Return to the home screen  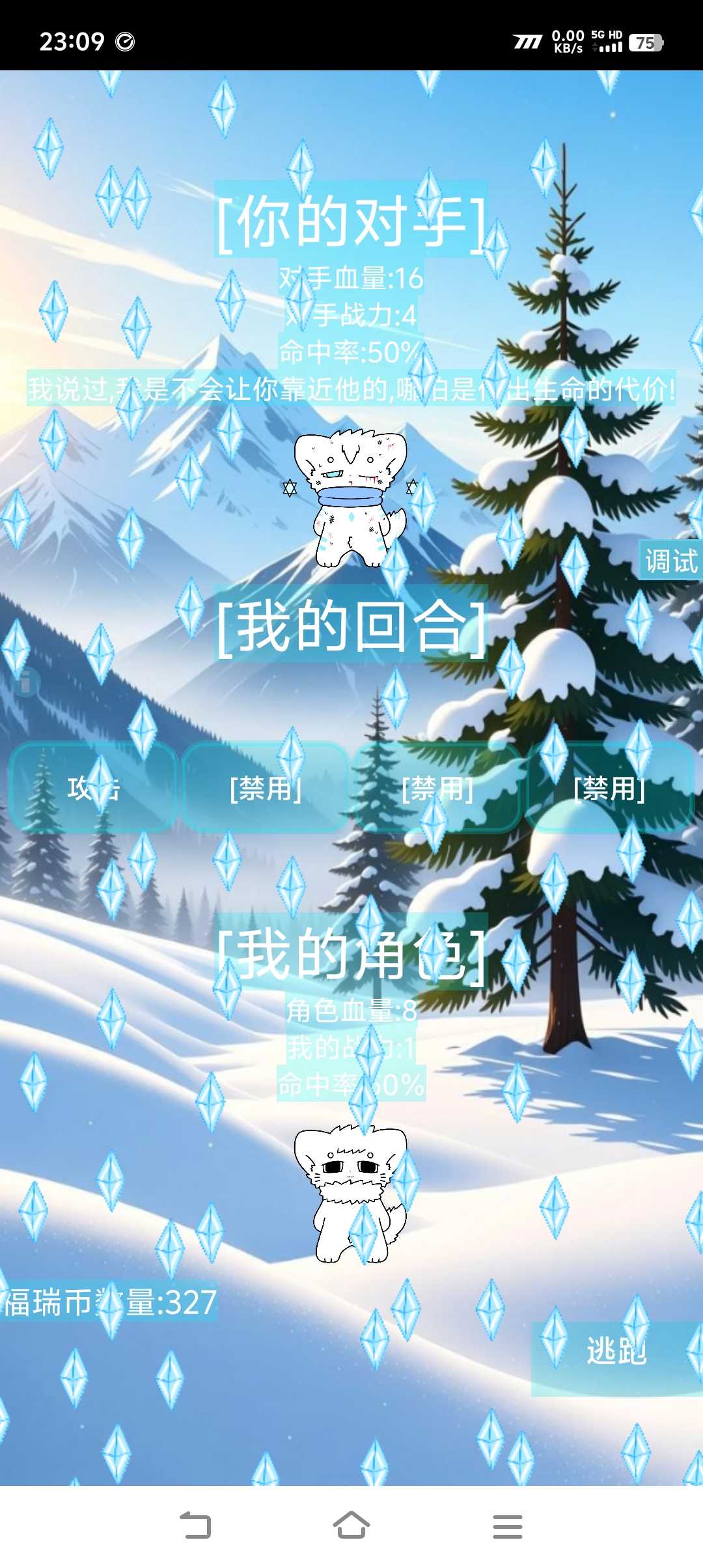(351, 1525)
